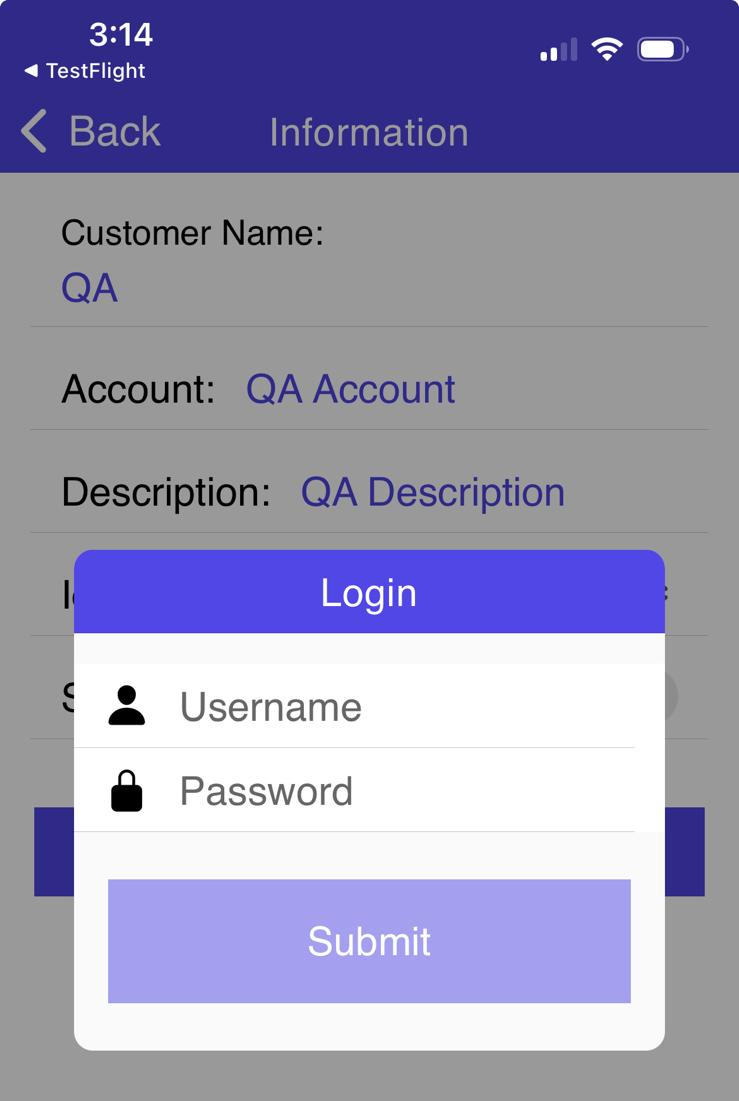739x1101 pixels.
Task: Submit the login form
Action: [369, 941]
